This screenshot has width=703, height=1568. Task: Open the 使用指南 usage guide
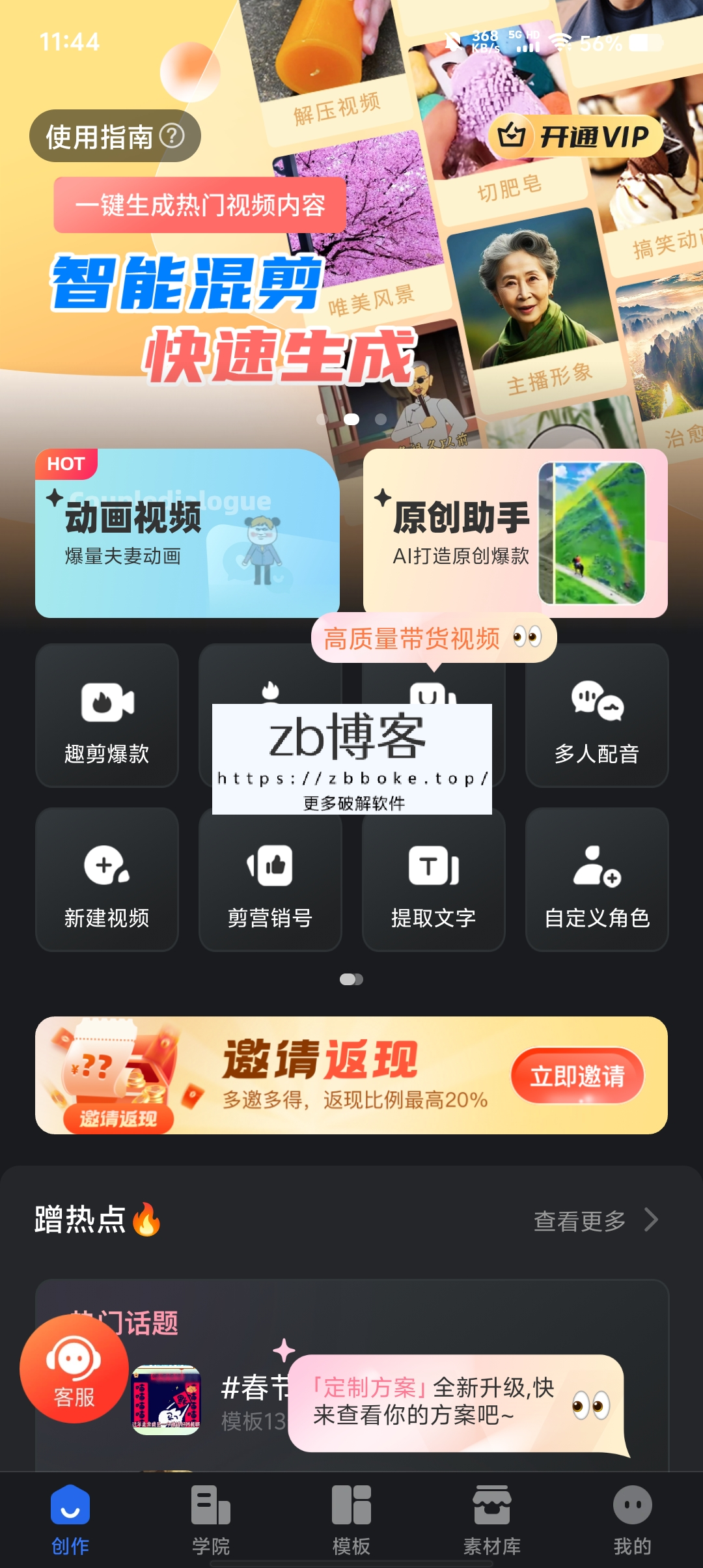(x=115, y=136)
